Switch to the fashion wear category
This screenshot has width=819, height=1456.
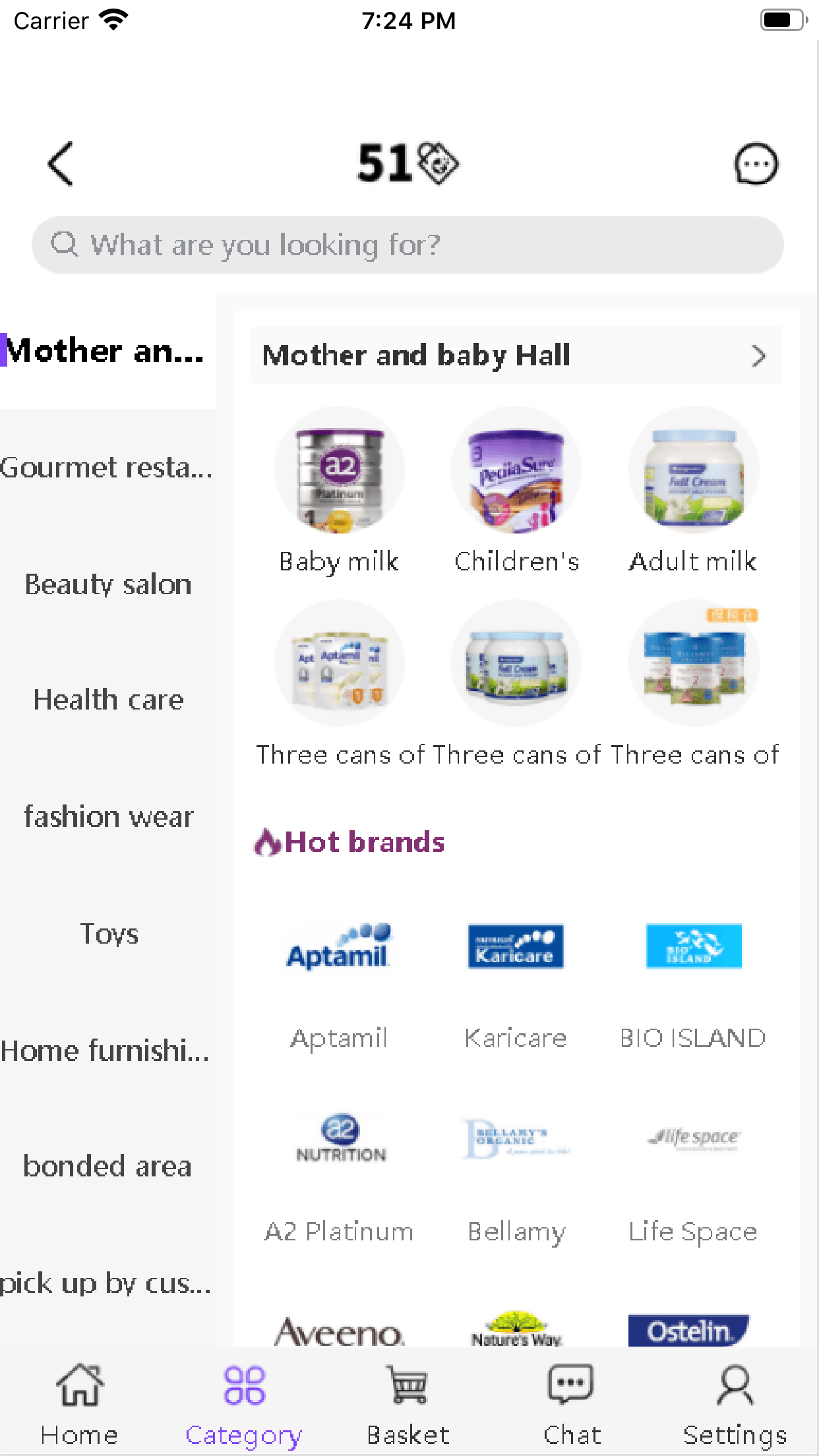click(x=107, y=817)
